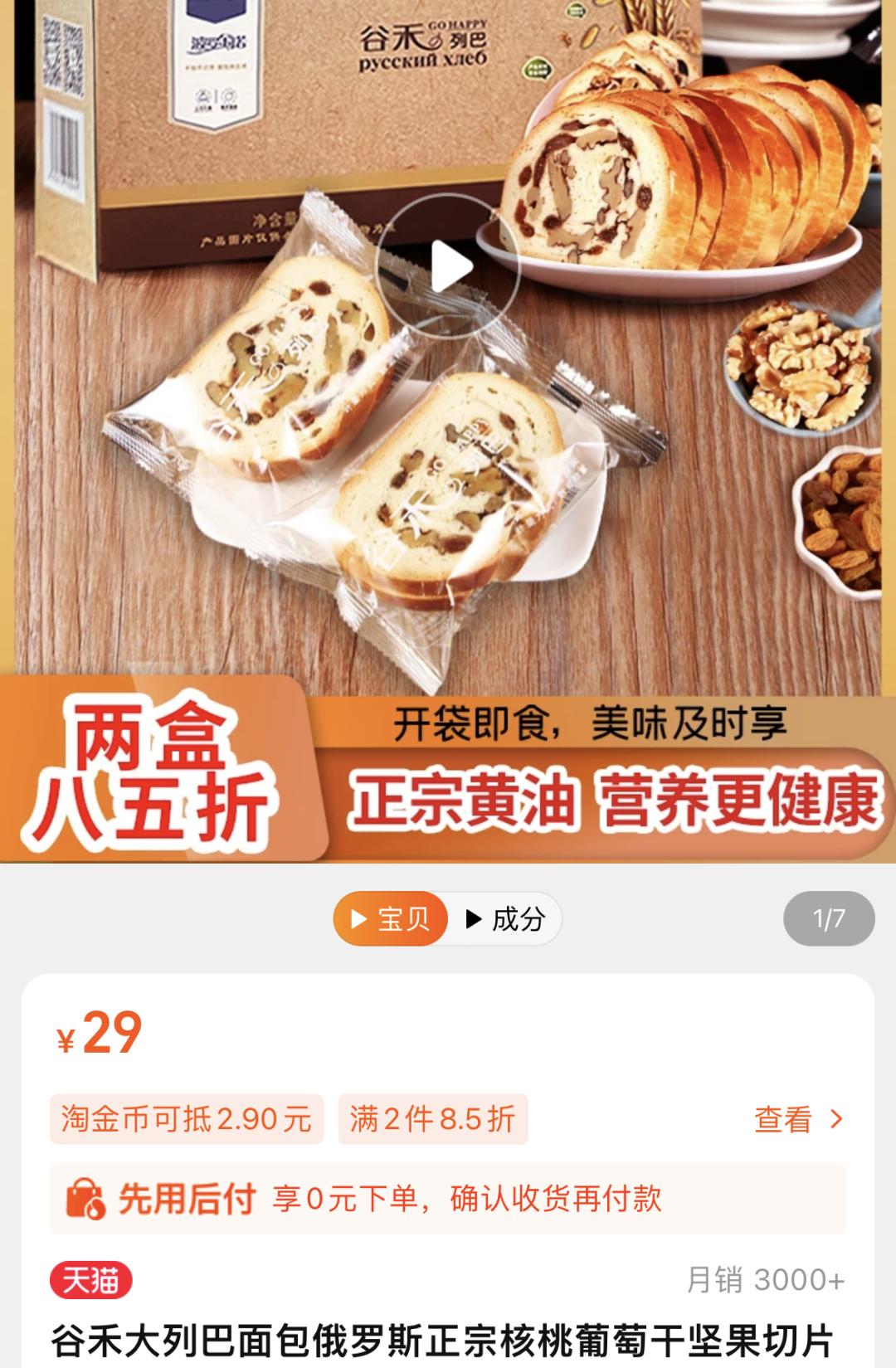Click the 满2件8.5折 promotion tag

434,1117
